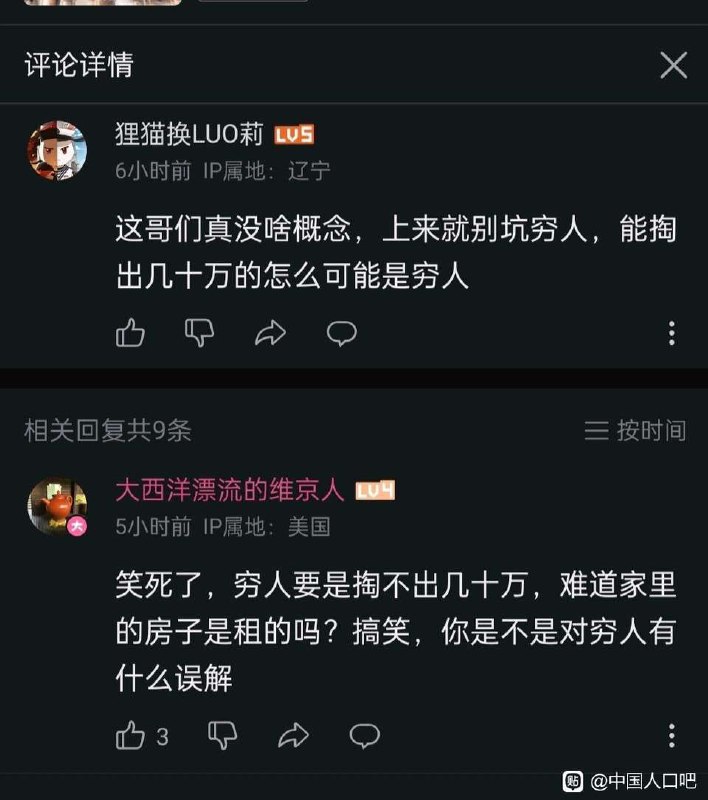708x800 pixels.
Task: Dislike 狸猫换LUO莉's comment
Action: pyautogui.click(x=200, y=333)
